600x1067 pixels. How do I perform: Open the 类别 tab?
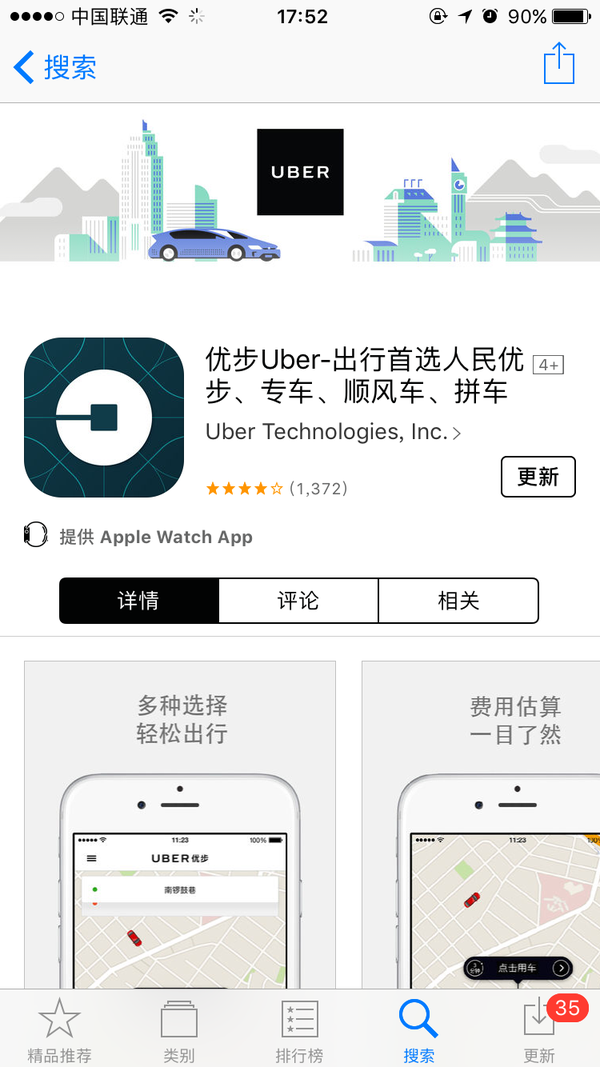tap(179, 1030)
